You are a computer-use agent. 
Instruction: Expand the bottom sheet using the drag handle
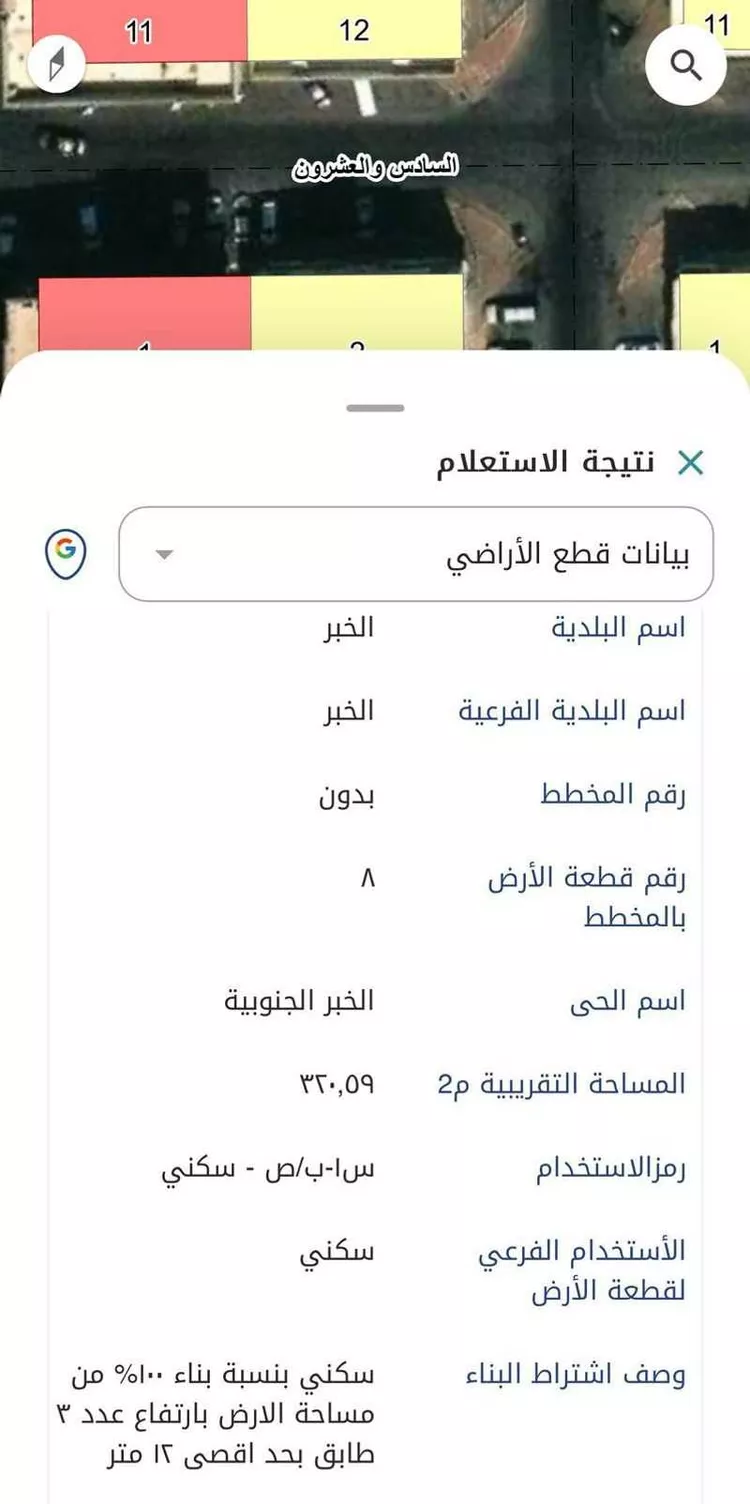[375, 406]
